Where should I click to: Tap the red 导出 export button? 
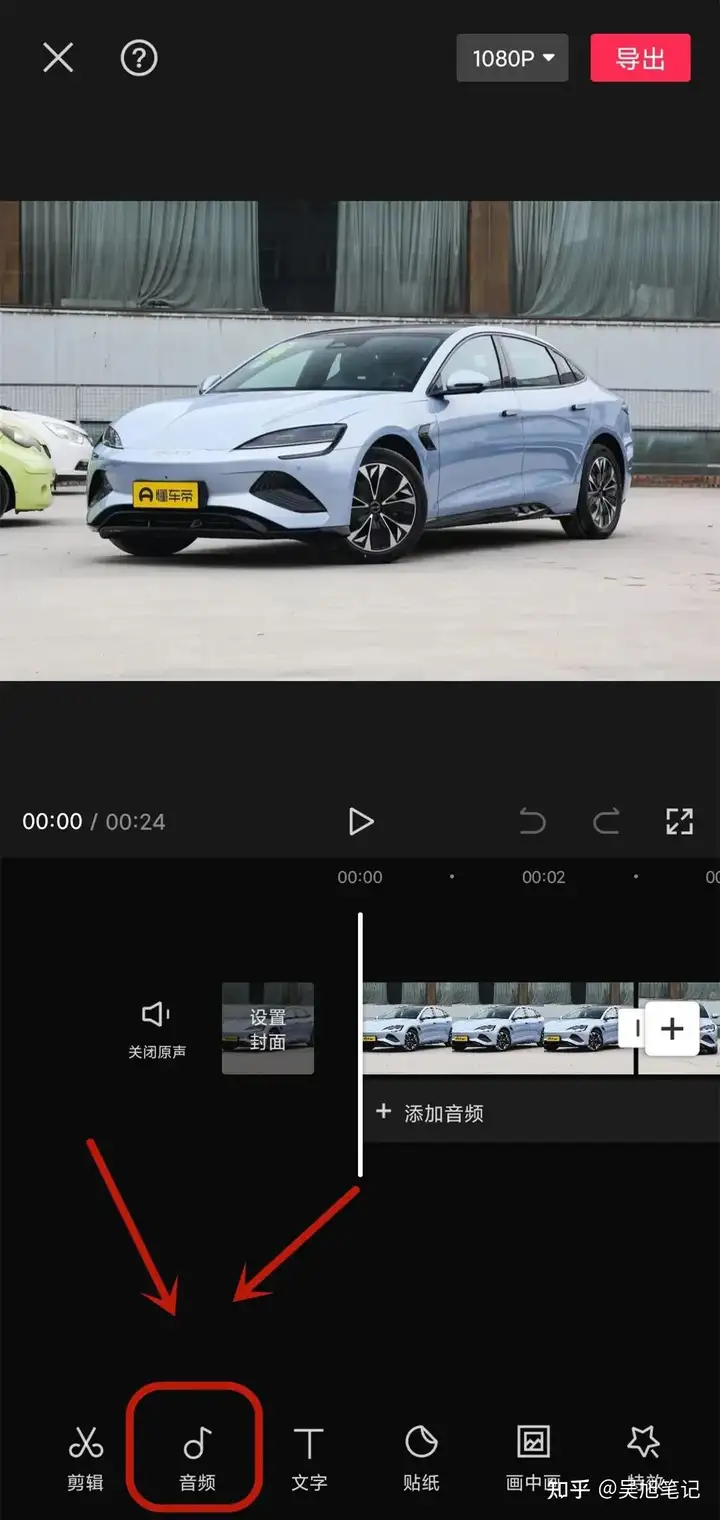640,58
